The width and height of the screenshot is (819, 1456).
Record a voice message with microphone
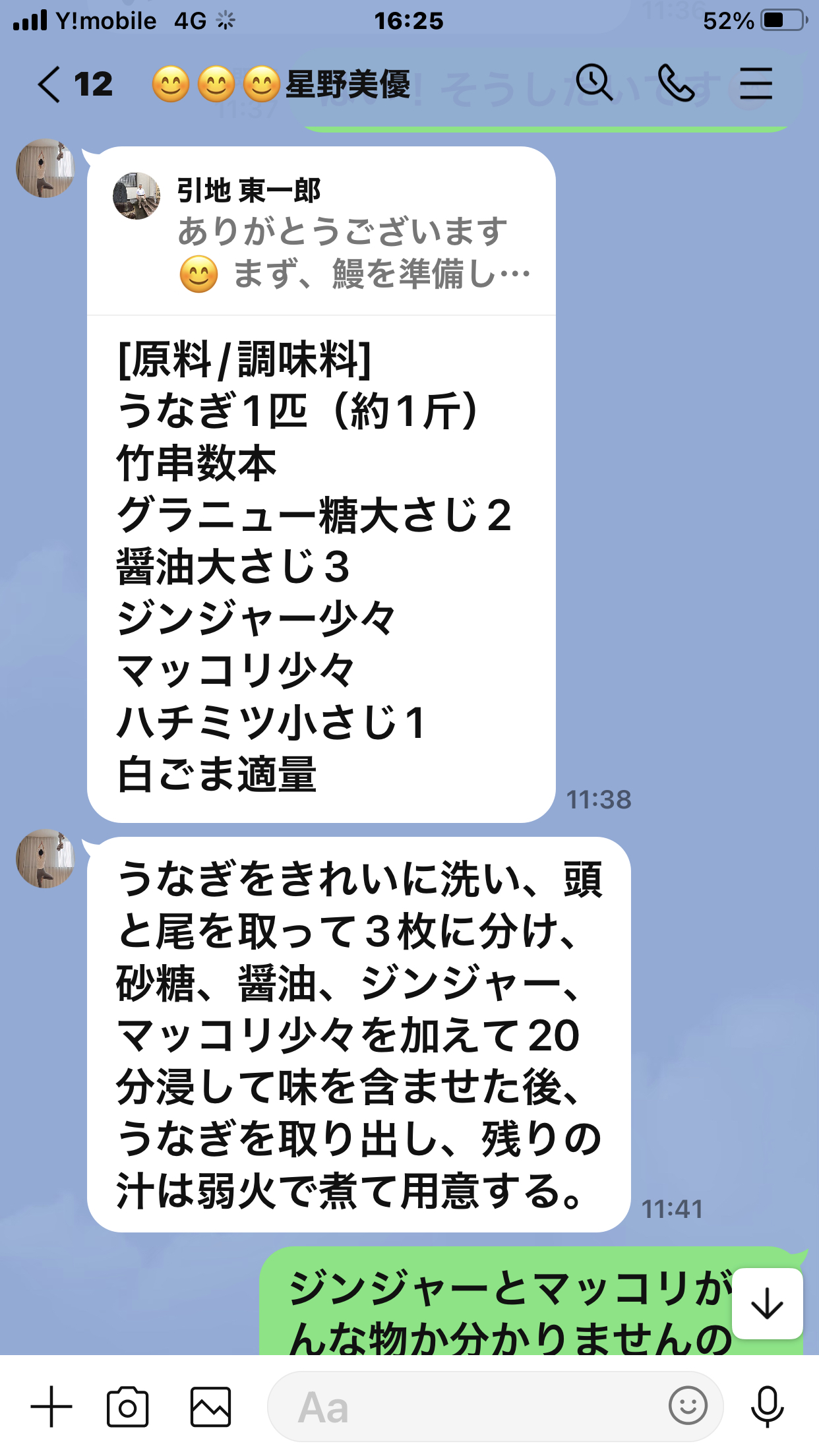click(x=767, y=1407)
